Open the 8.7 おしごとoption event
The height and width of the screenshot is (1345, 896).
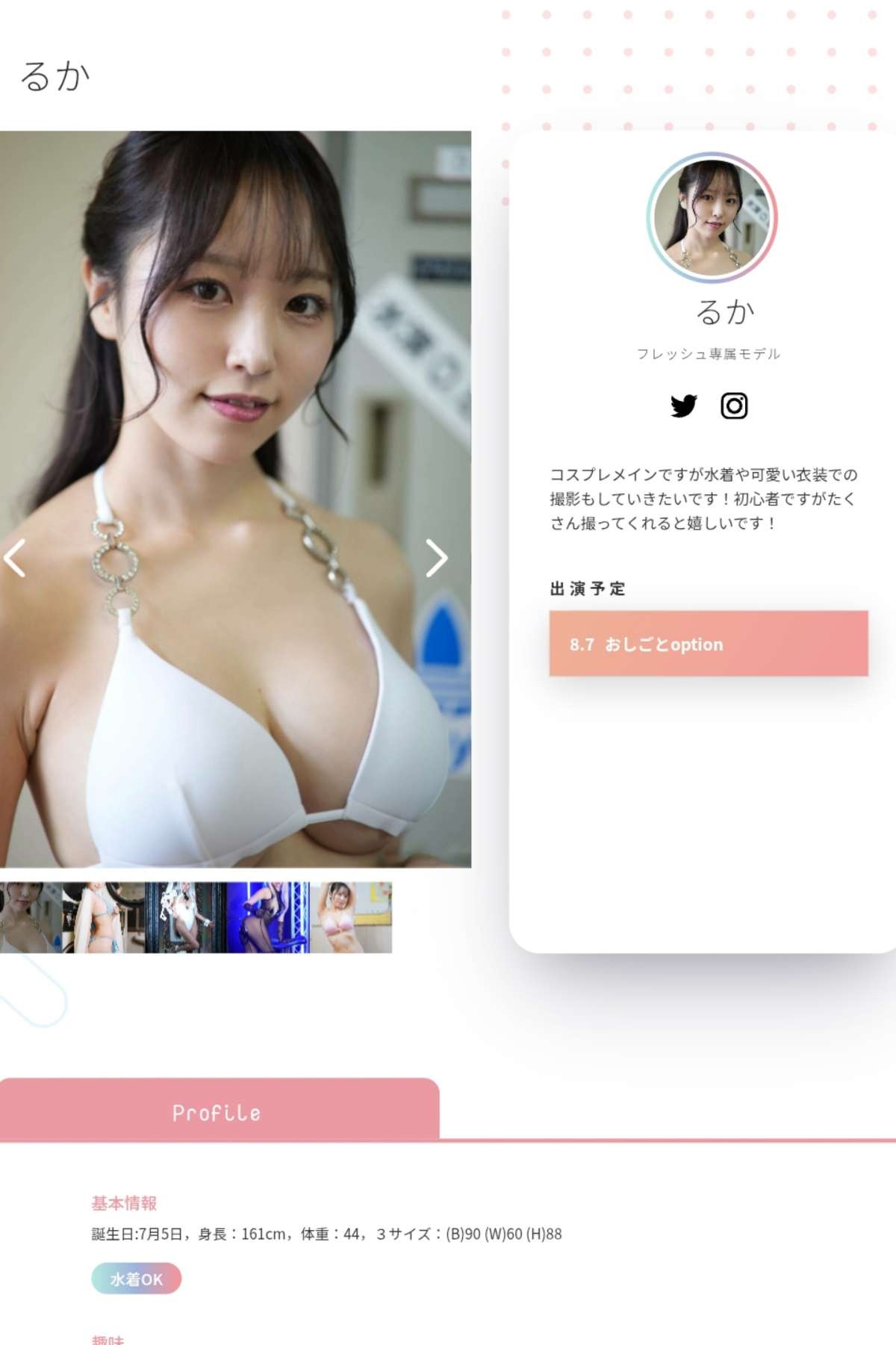708,644
